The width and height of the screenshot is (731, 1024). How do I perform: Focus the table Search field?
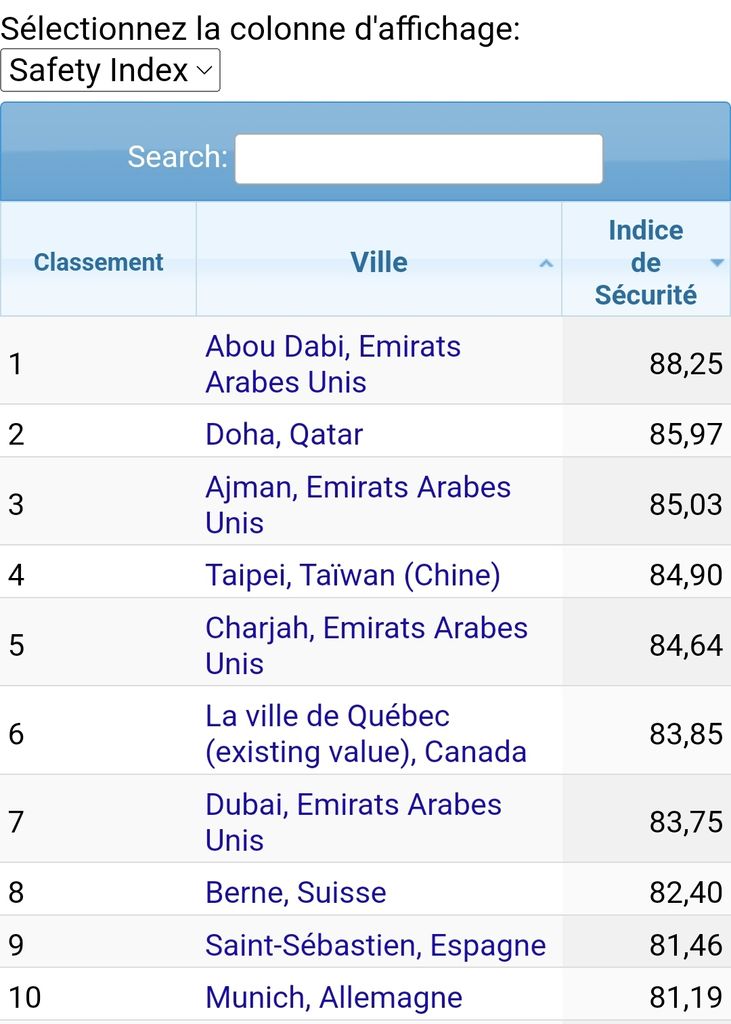click(x=418, y=158)
